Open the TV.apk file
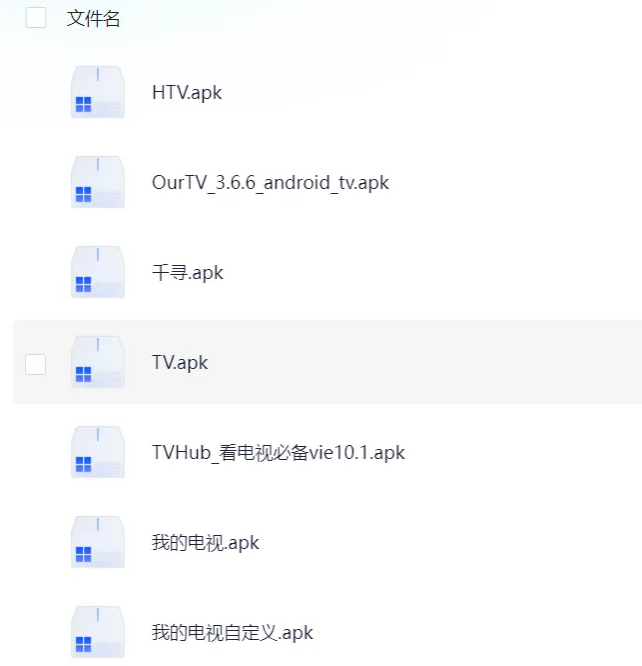Screen dimensions: 642x666 pyautogui.click(x=180, y=363)
